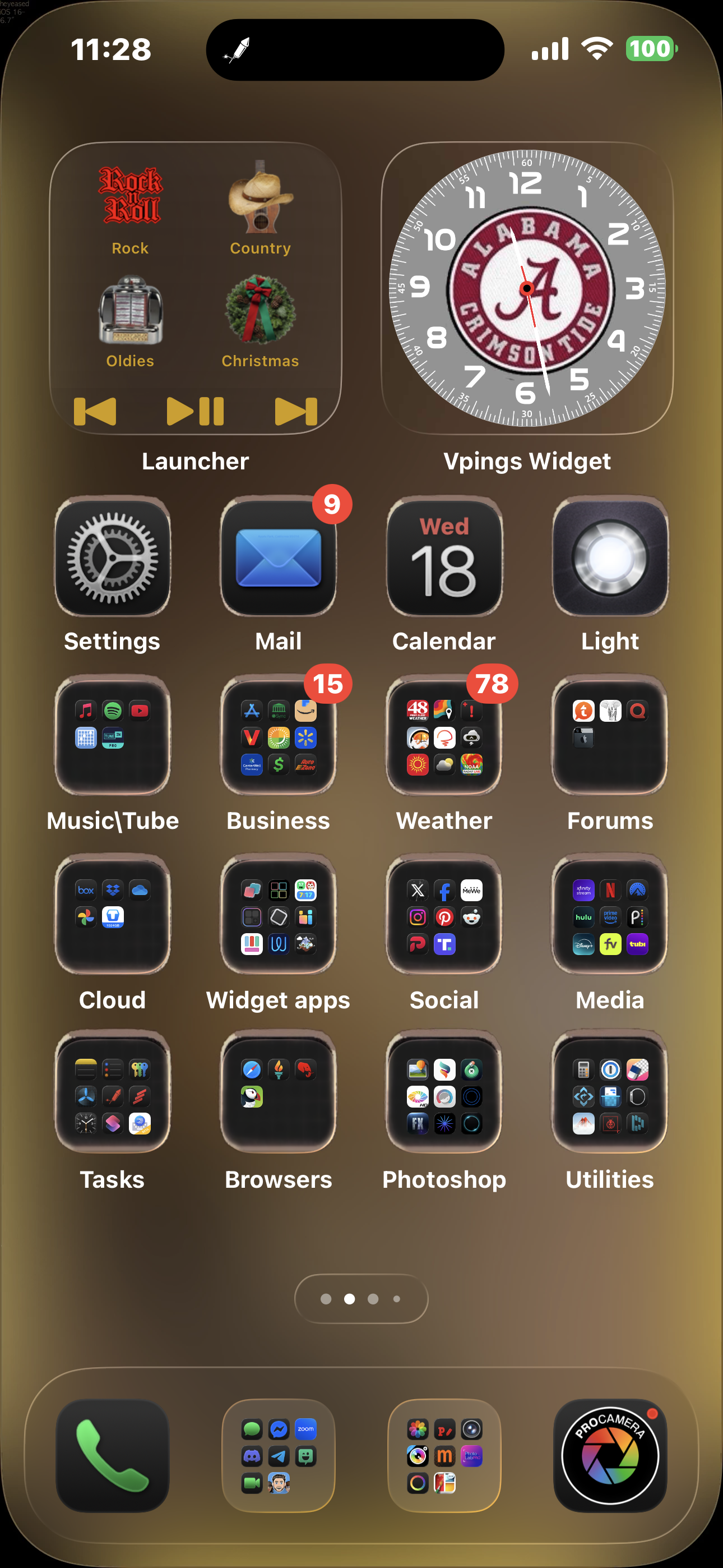Open the Calendar app
Viewport: 723px width, 1568px height.
pyautogui.click(x=444, y=557)
